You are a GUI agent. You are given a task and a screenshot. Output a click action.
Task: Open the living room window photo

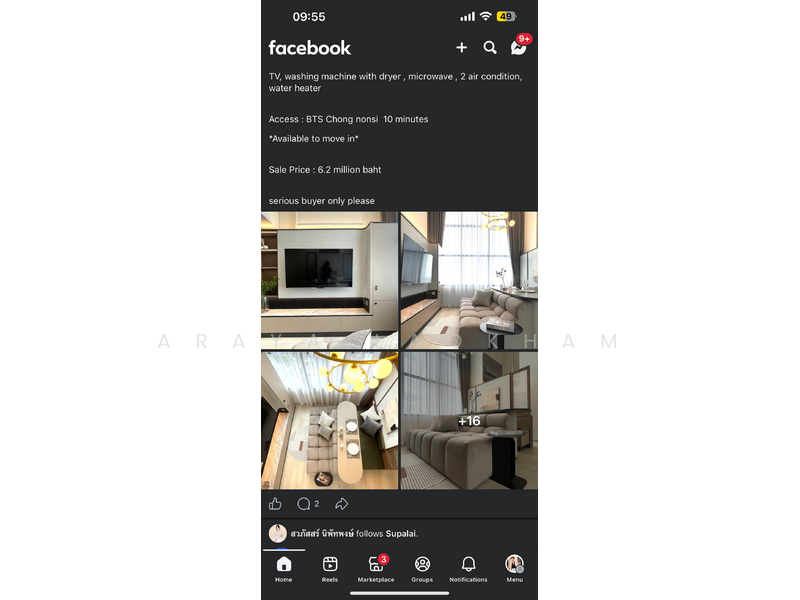click(x=469, y=279)
